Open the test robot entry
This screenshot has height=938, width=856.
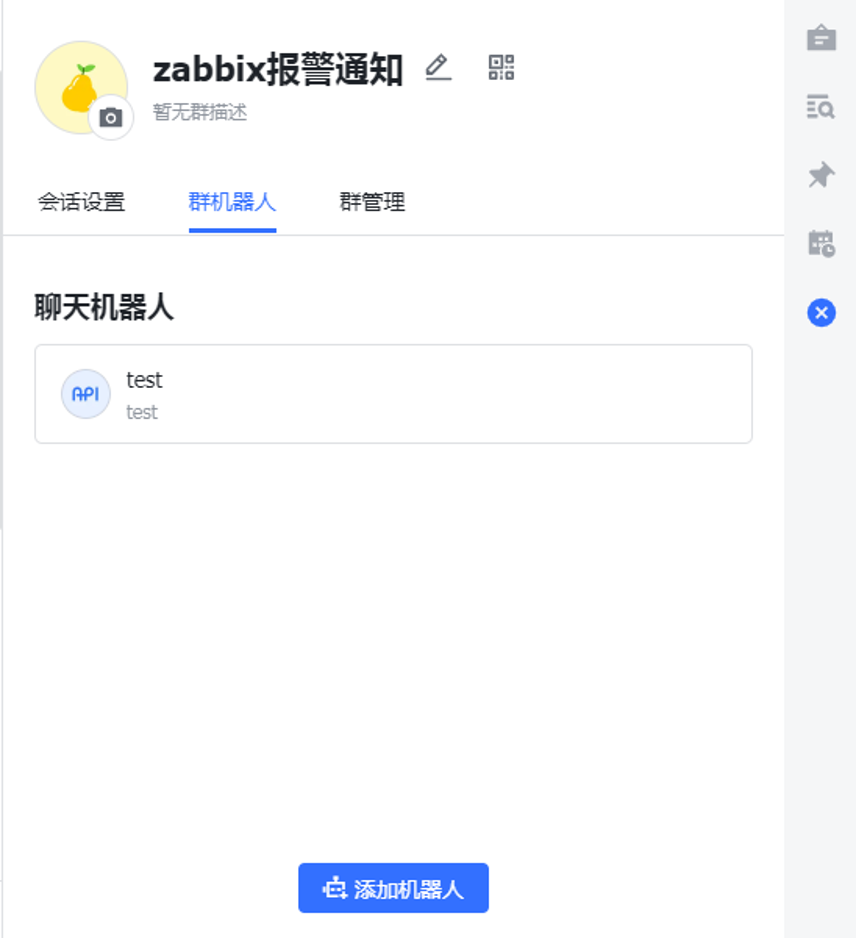[x=393, y=394]
